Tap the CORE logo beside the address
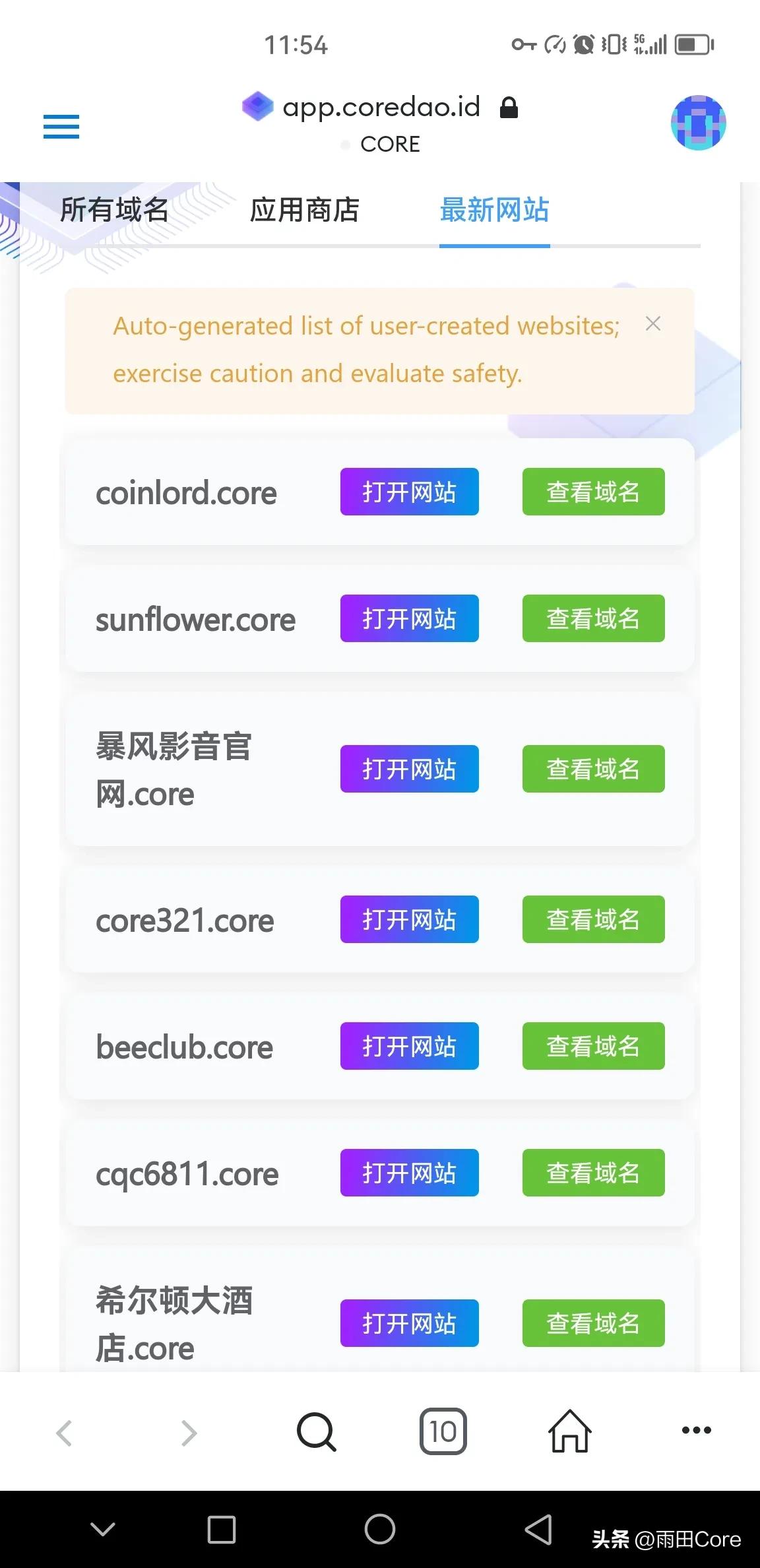 point(257,106)
